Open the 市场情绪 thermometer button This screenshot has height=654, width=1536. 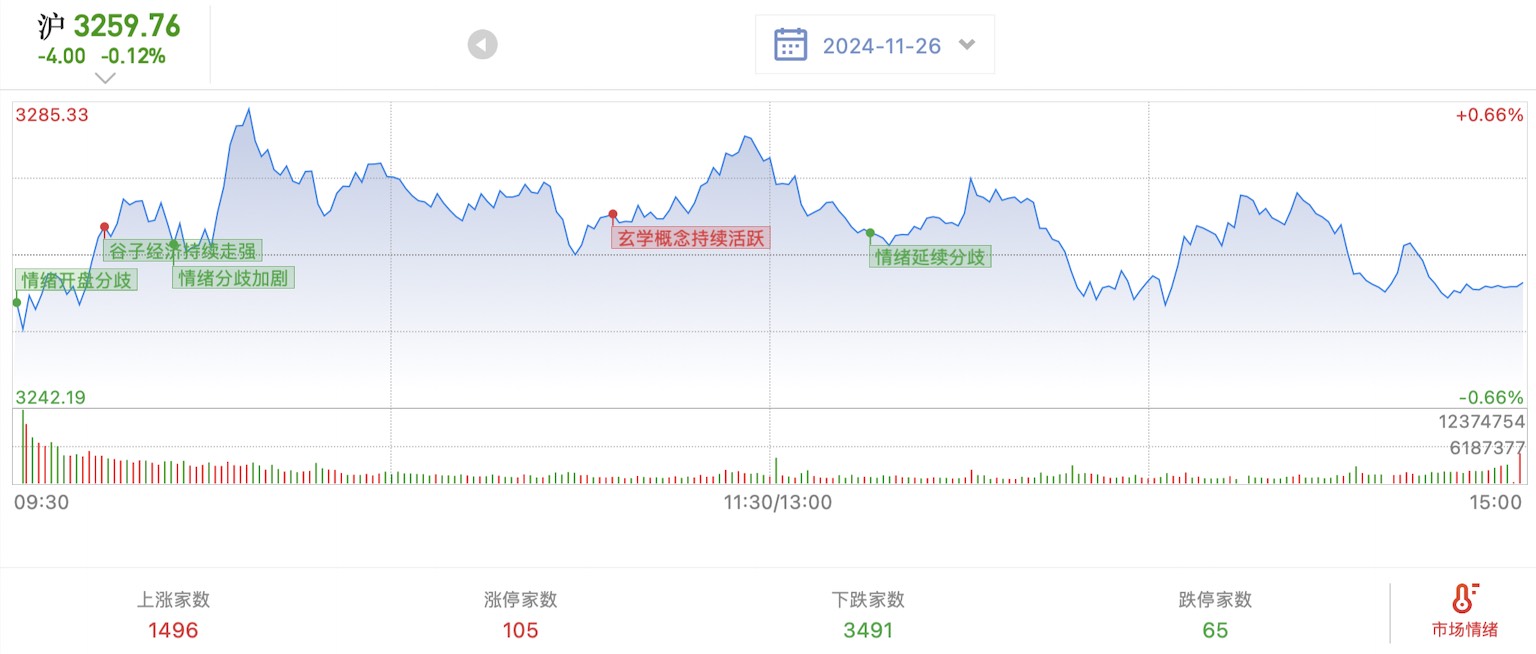point(1464,611)
